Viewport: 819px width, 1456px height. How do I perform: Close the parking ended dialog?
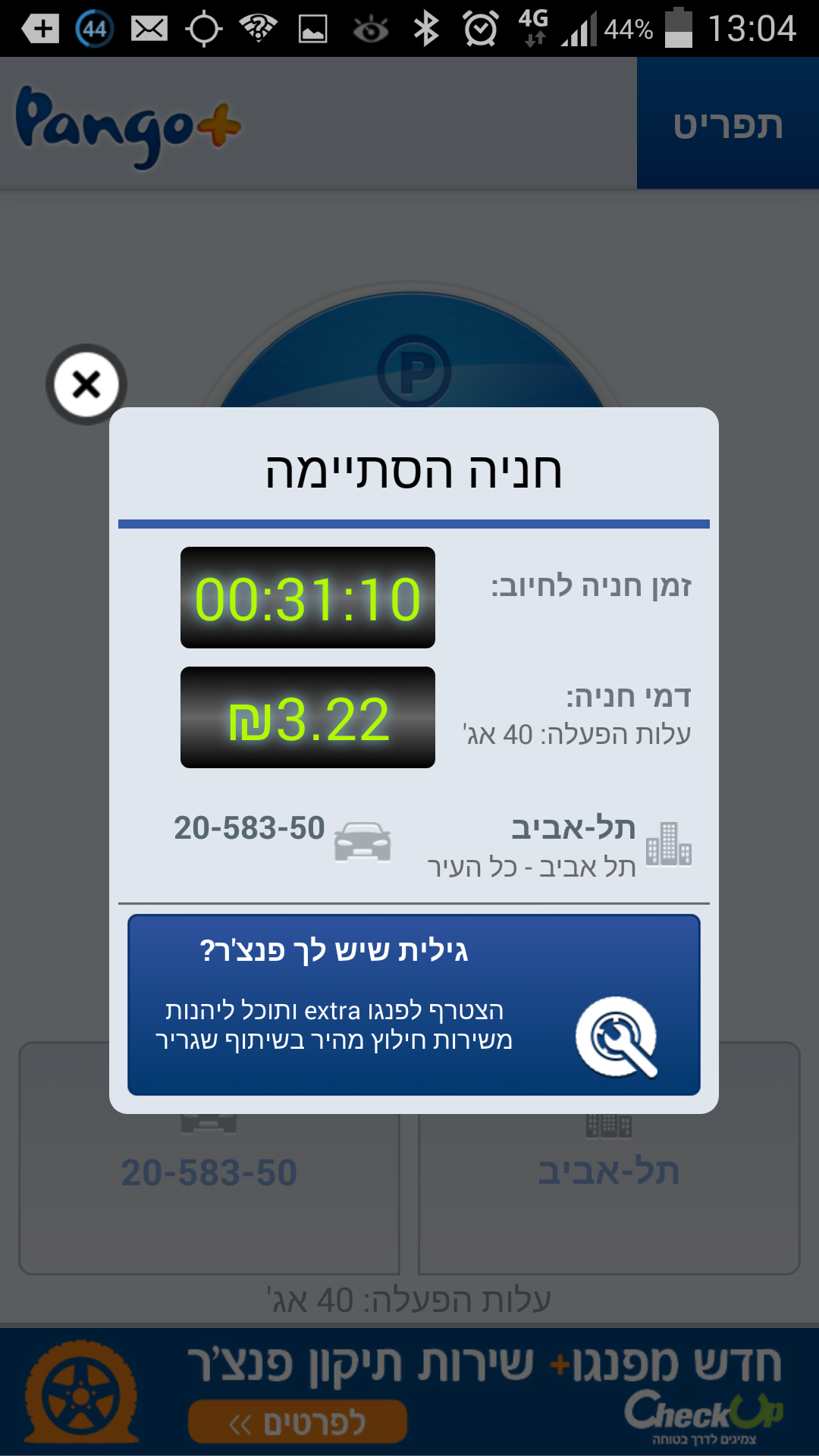click(86, 384)
